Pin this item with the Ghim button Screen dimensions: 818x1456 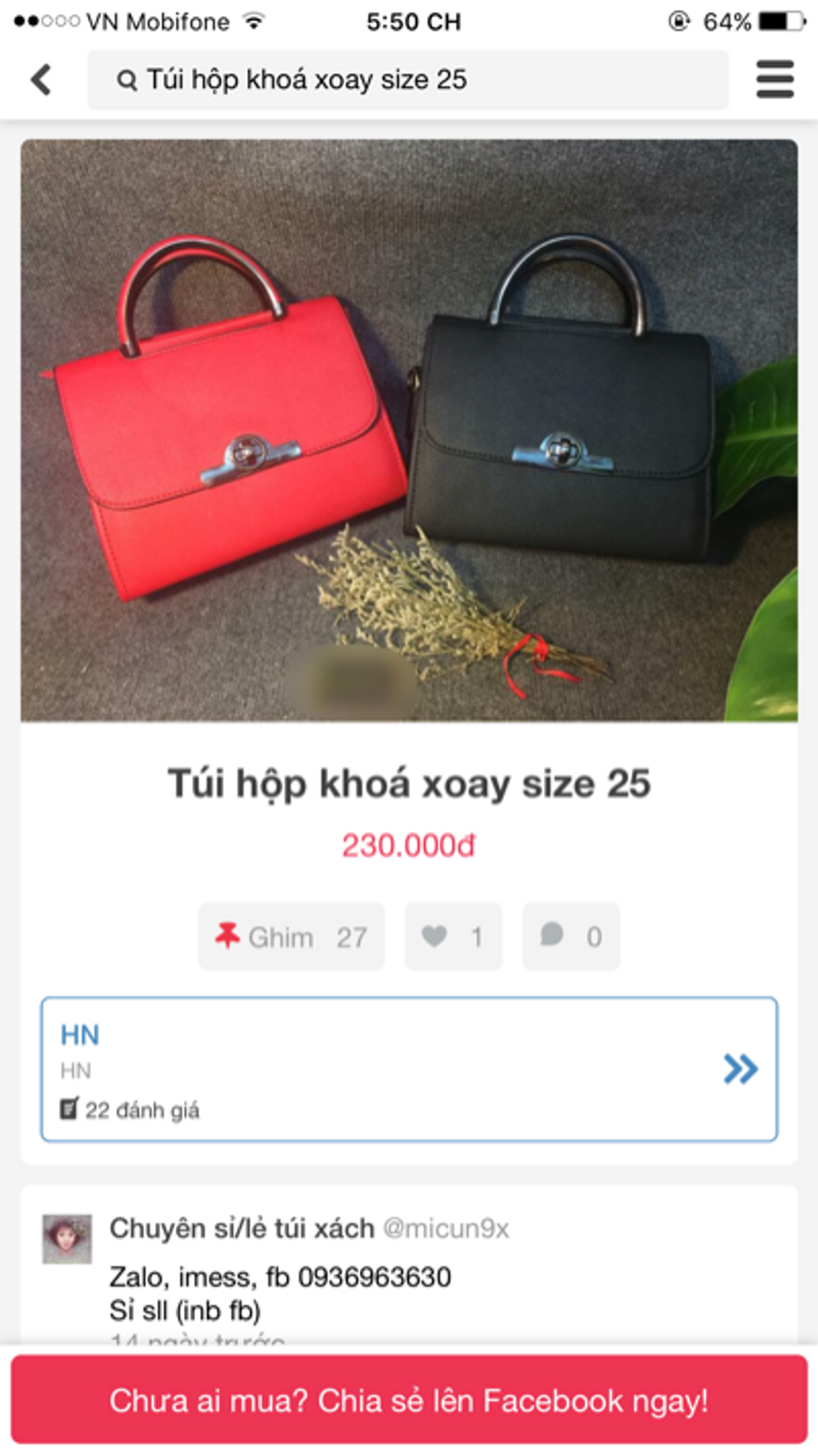[291, 937]
